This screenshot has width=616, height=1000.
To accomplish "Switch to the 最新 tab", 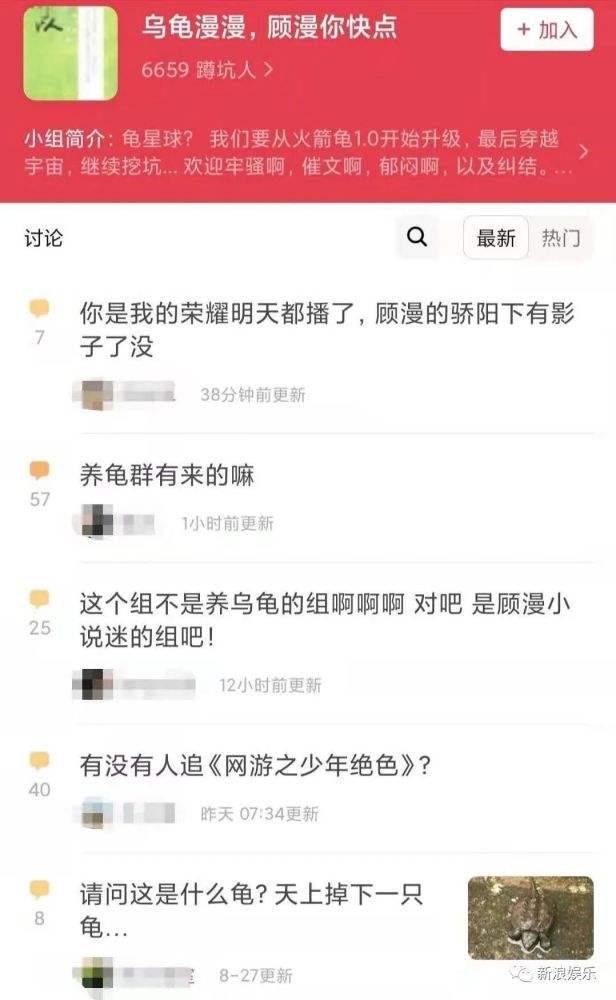I will point(496,238).
